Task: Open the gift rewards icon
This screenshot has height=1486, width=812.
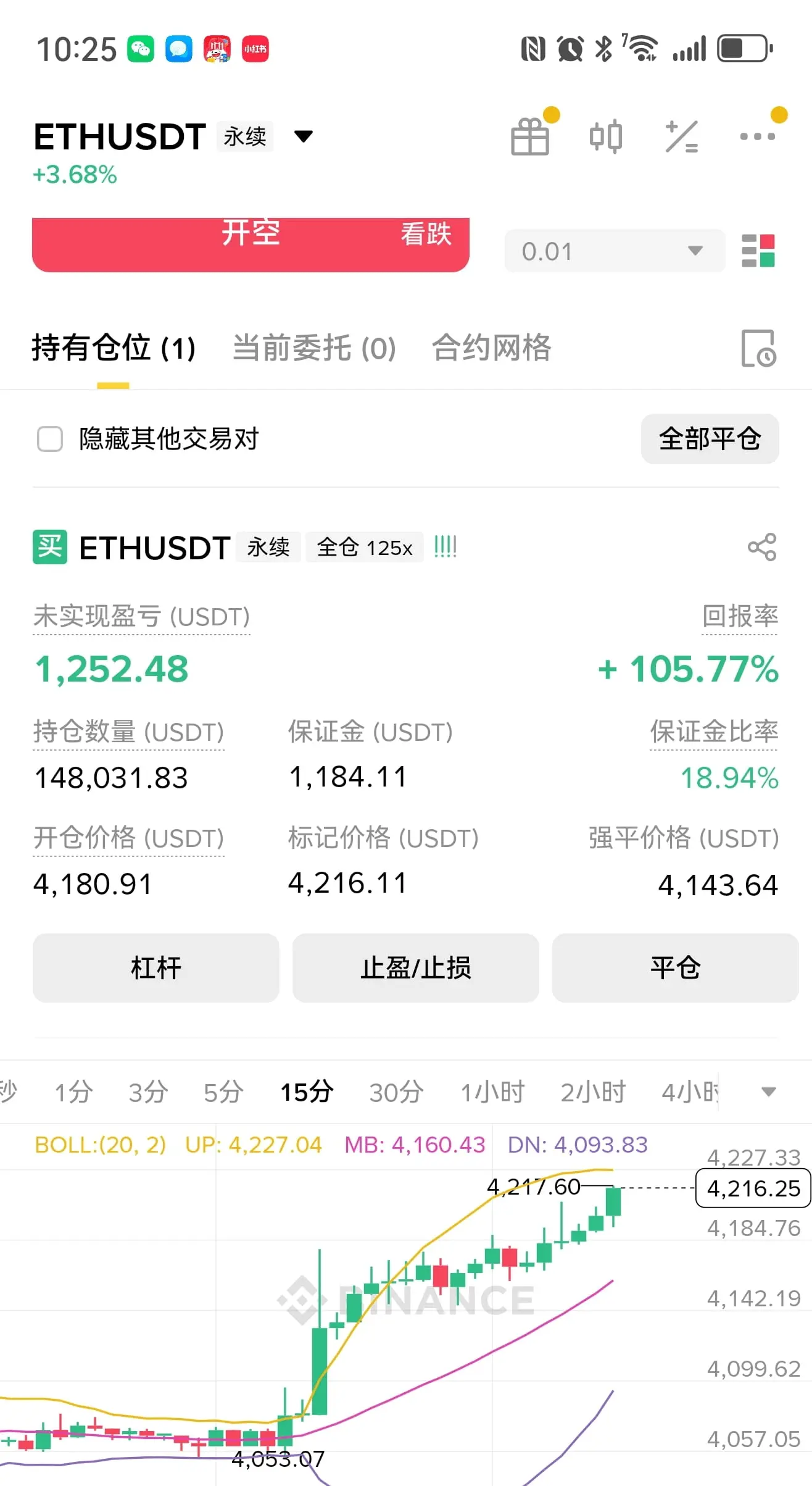Action: (x=530, y=136)
